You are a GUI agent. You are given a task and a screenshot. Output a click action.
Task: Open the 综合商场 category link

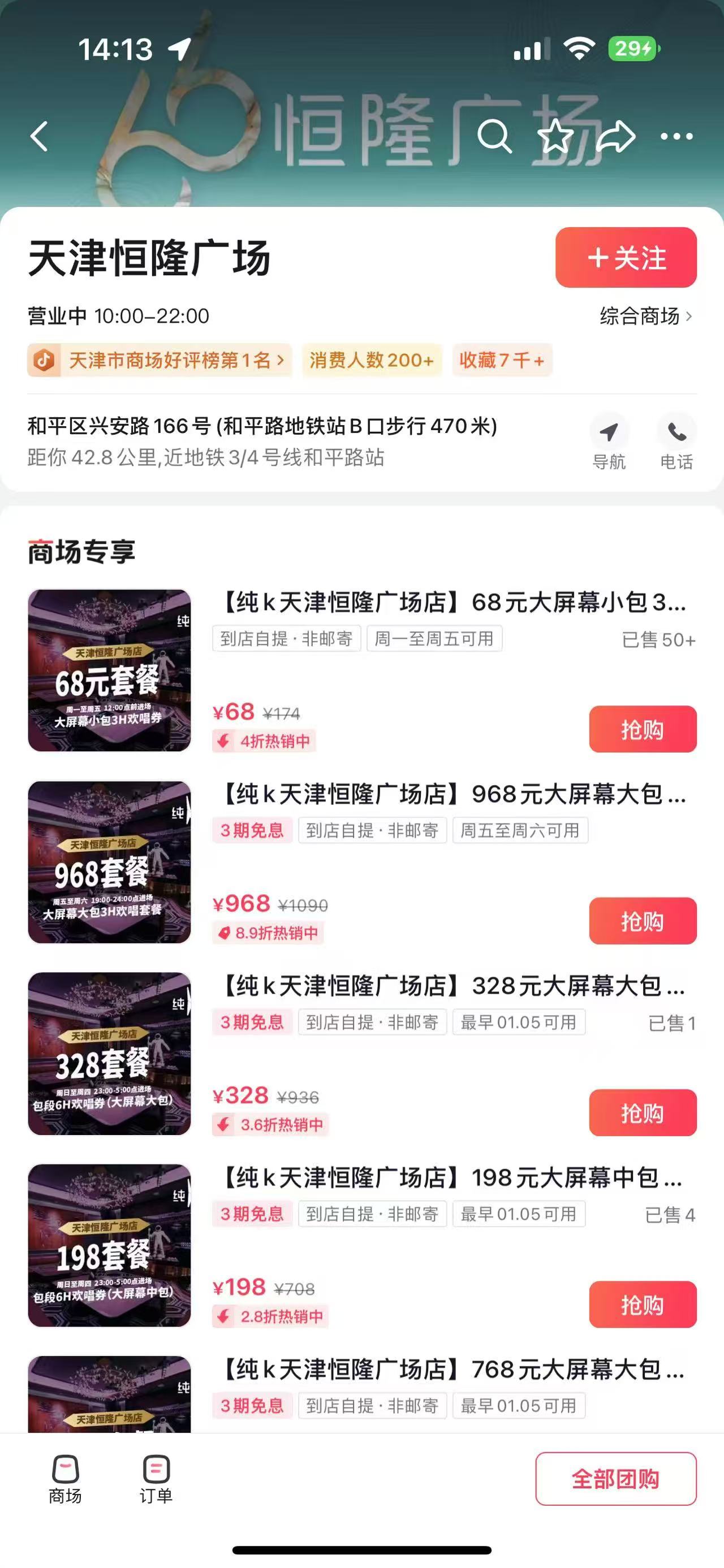pyautogui.click(x=645, y=316)
